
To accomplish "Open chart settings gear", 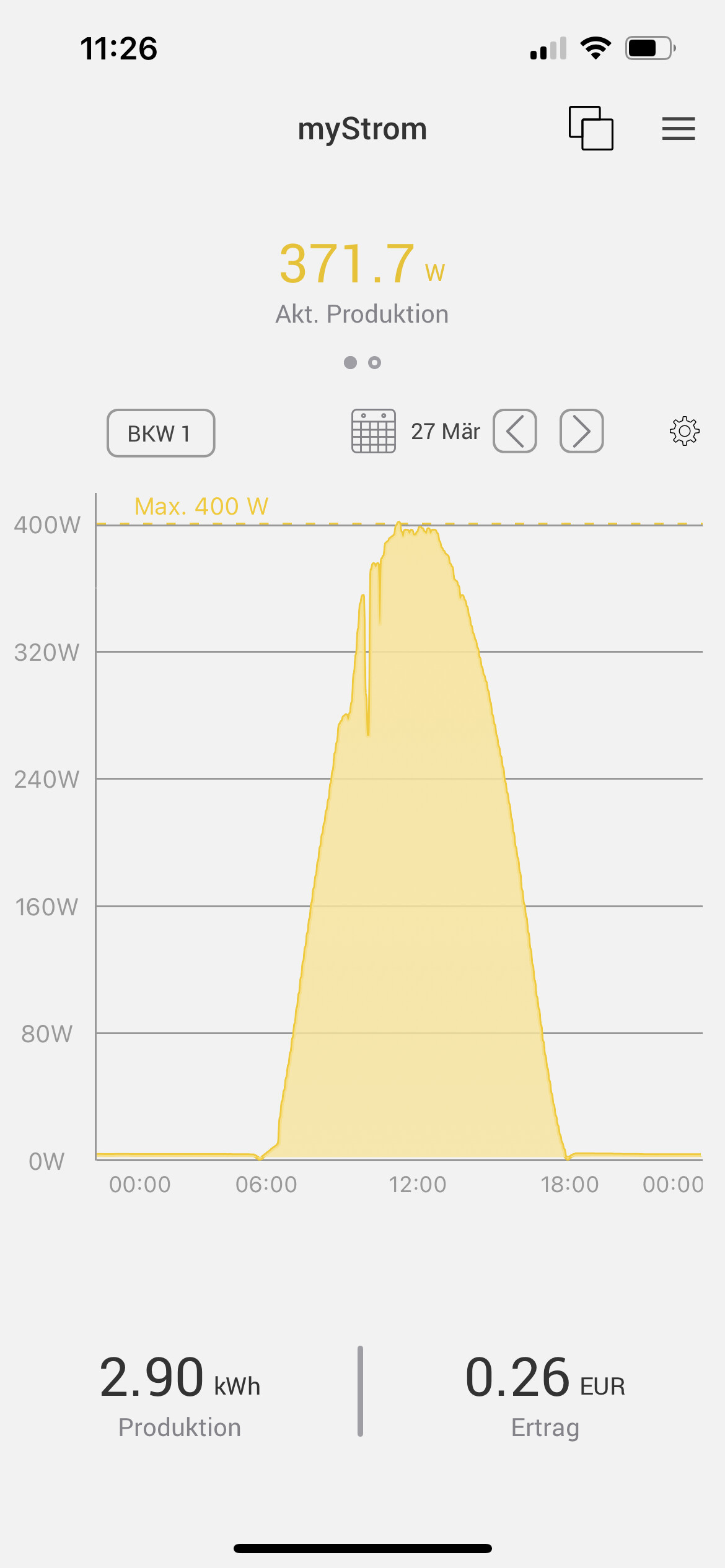I will (x=684, y=431).
